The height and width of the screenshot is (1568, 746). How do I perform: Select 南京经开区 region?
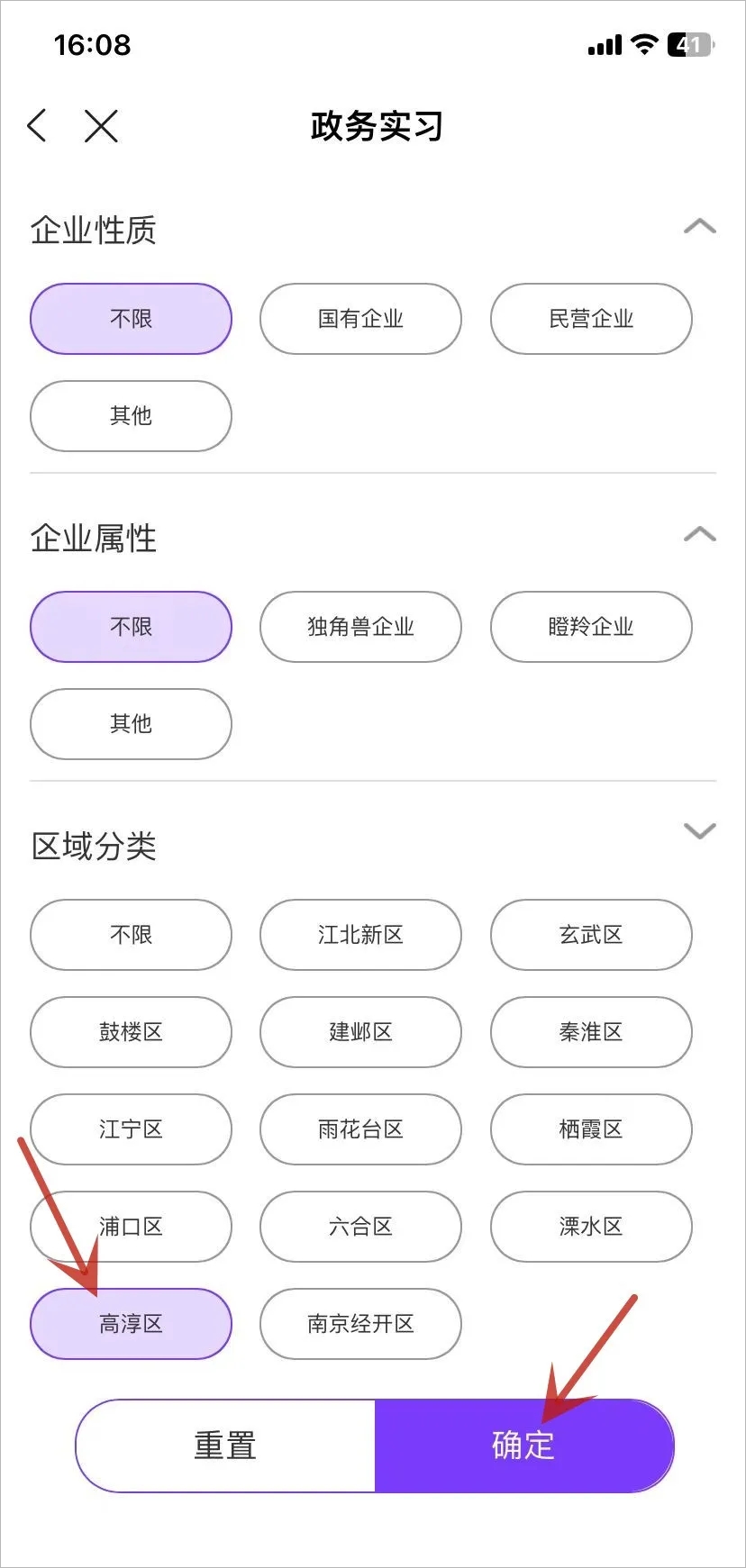click(360, 1324)
